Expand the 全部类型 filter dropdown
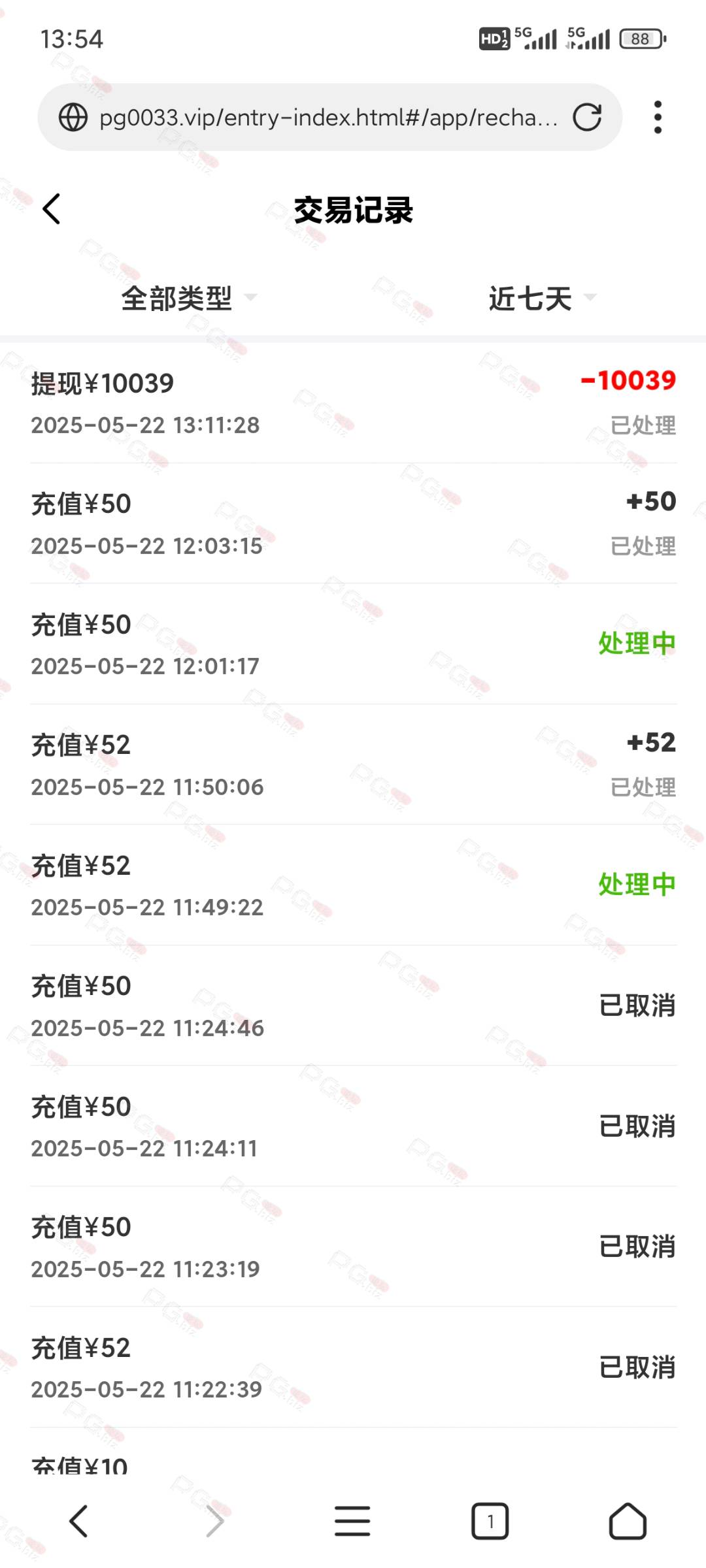706x1568 pixels. coord(190,299)
